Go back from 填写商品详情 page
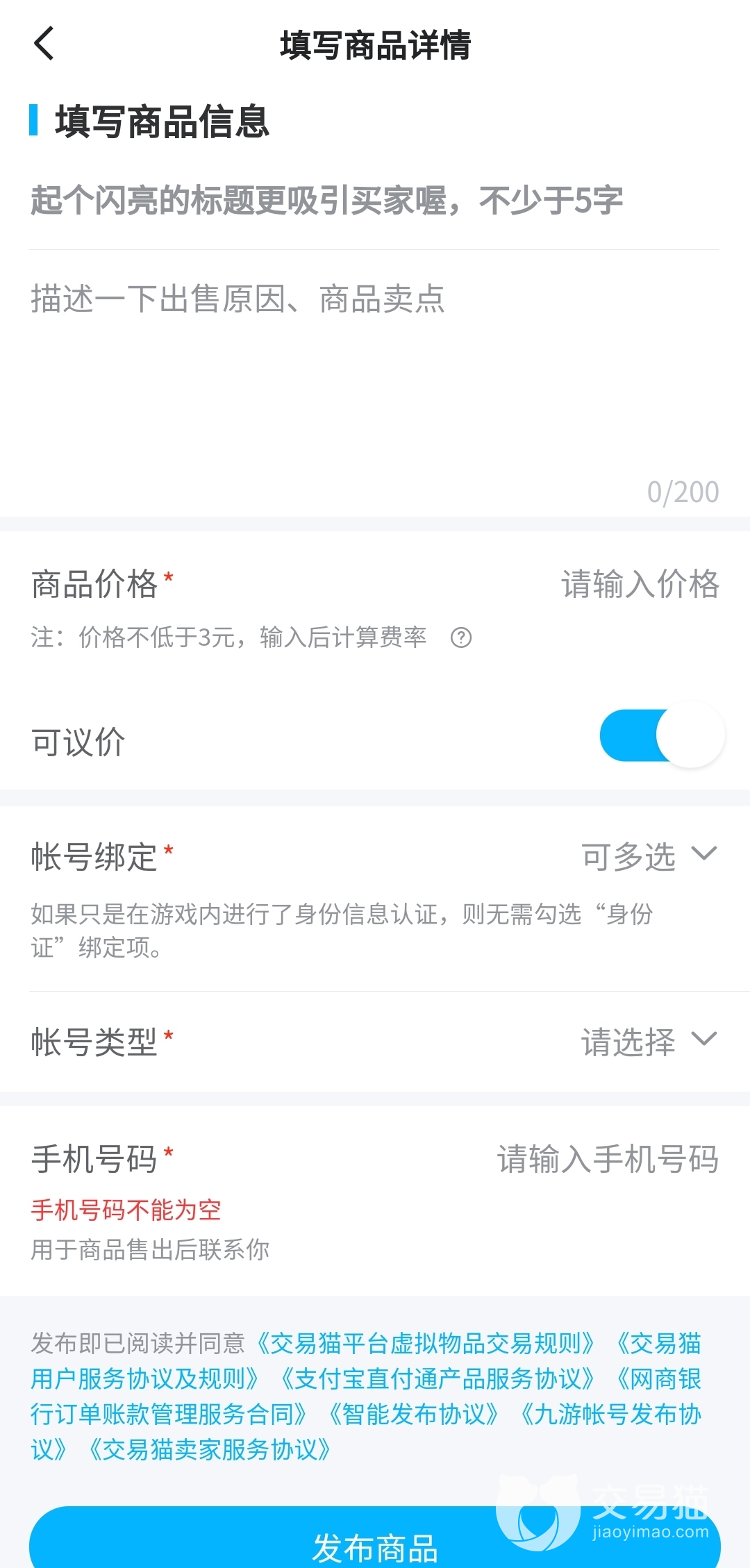Screen dimensions: 750x1568 click(44, 44)
